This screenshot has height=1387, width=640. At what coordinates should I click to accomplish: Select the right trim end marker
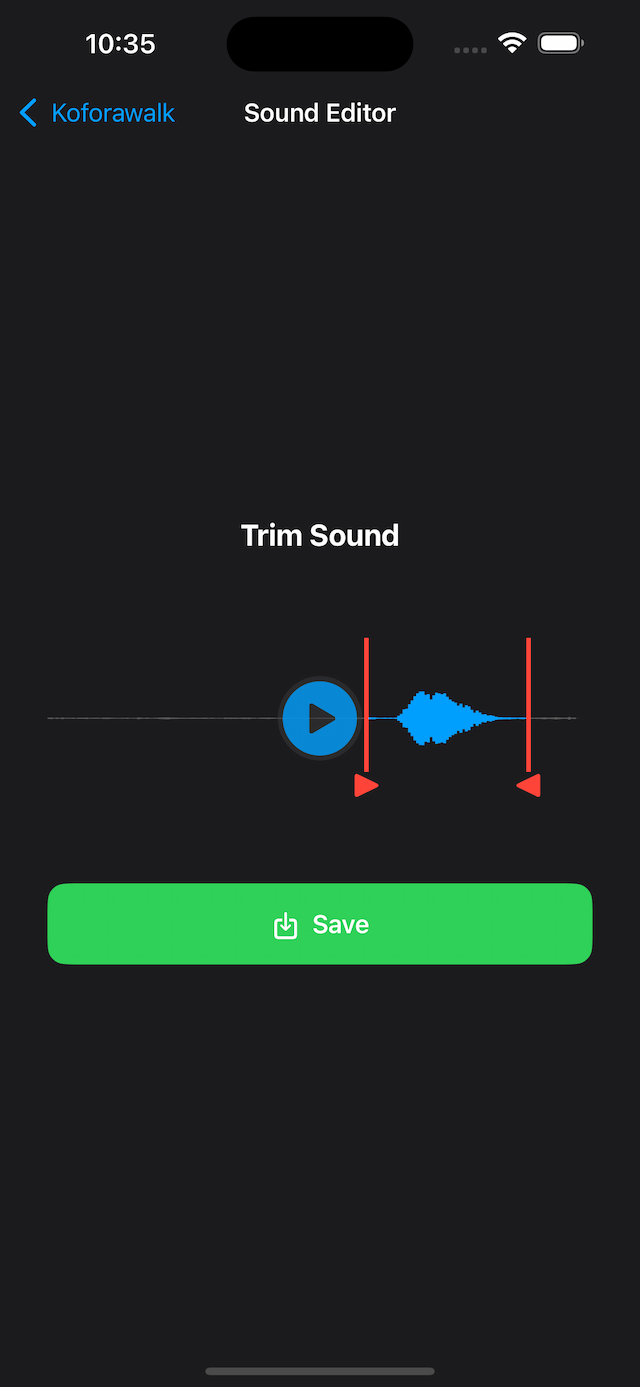(x=529, y=784)
